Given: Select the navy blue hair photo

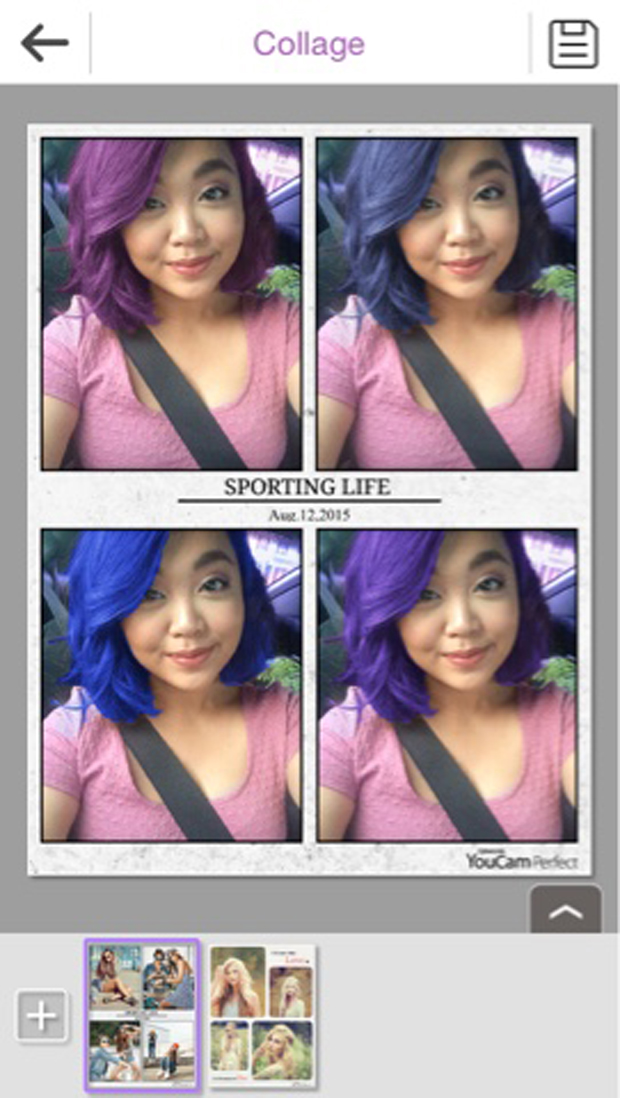Looking at the screenshot, I should 446,304.
